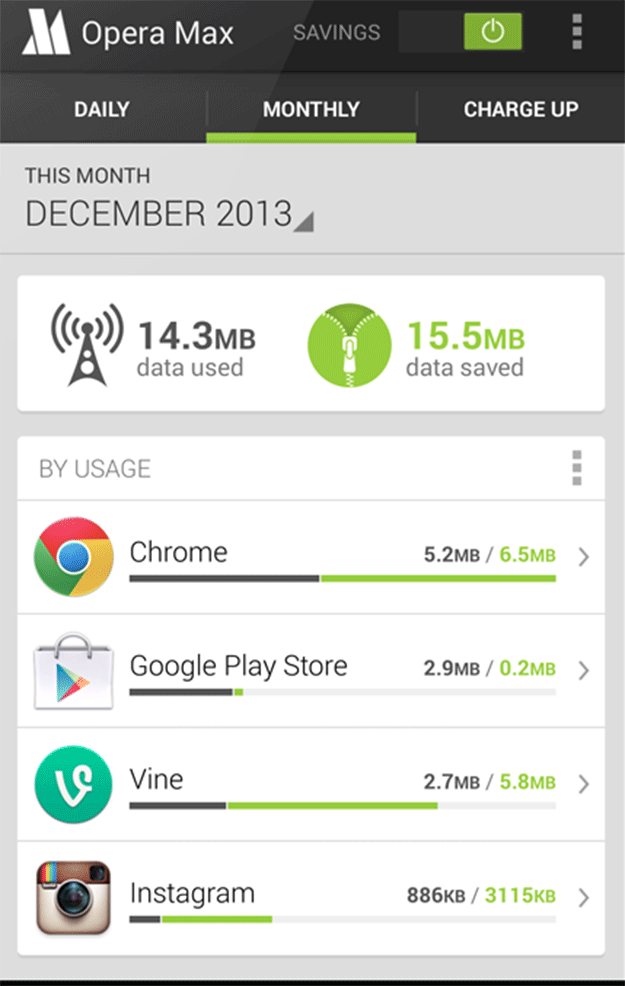Select the Monthly tab

[x=311, y=109]
